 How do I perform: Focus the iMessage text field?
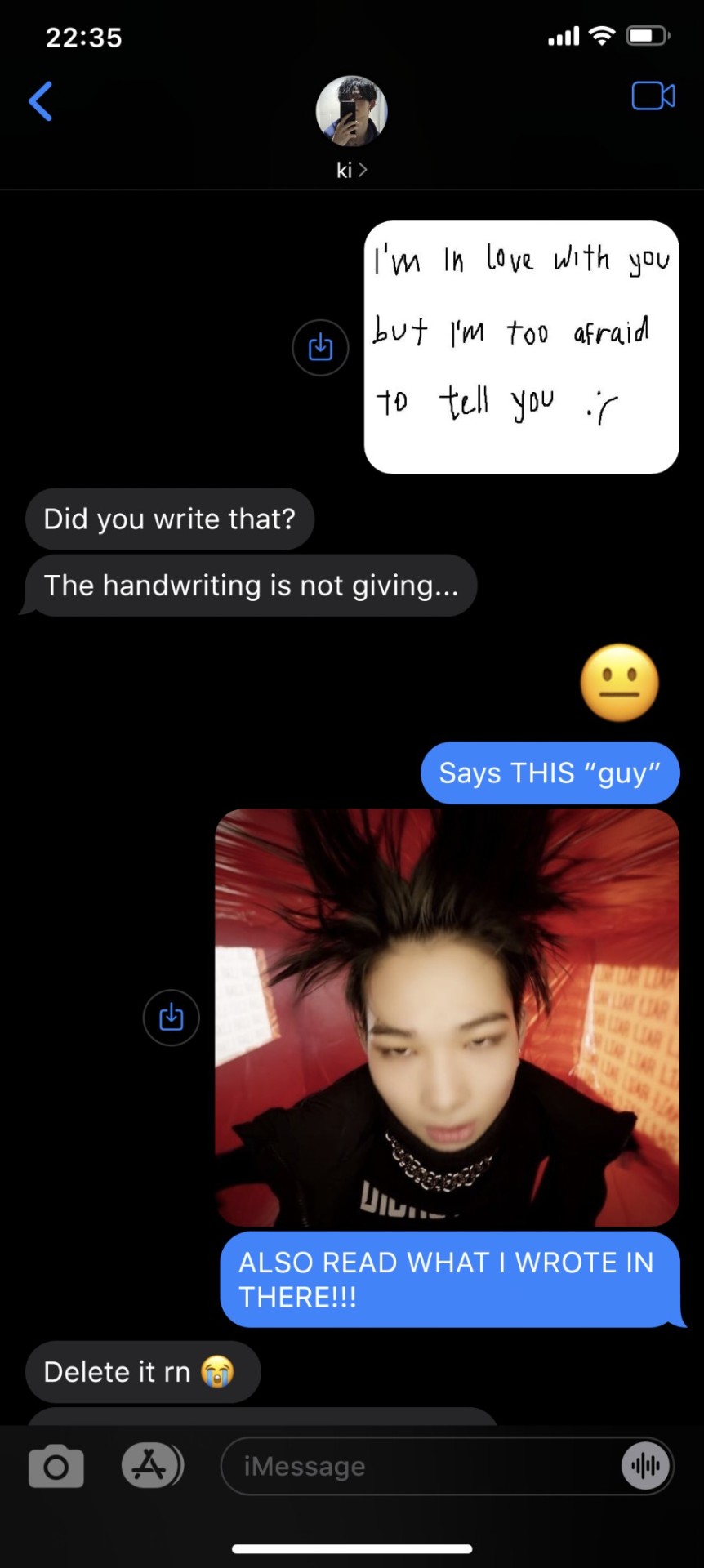pos(417,1466)
